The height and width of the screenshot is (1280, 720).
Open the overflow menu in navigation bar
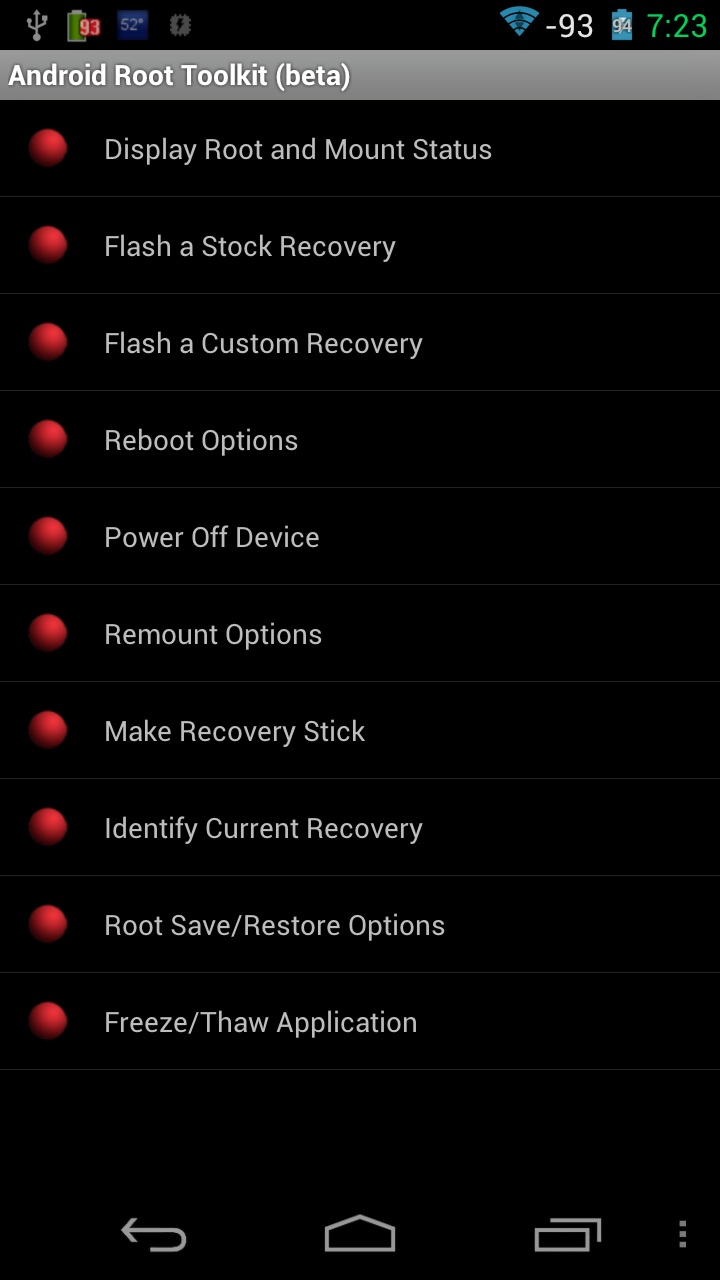click(682, 1234)
